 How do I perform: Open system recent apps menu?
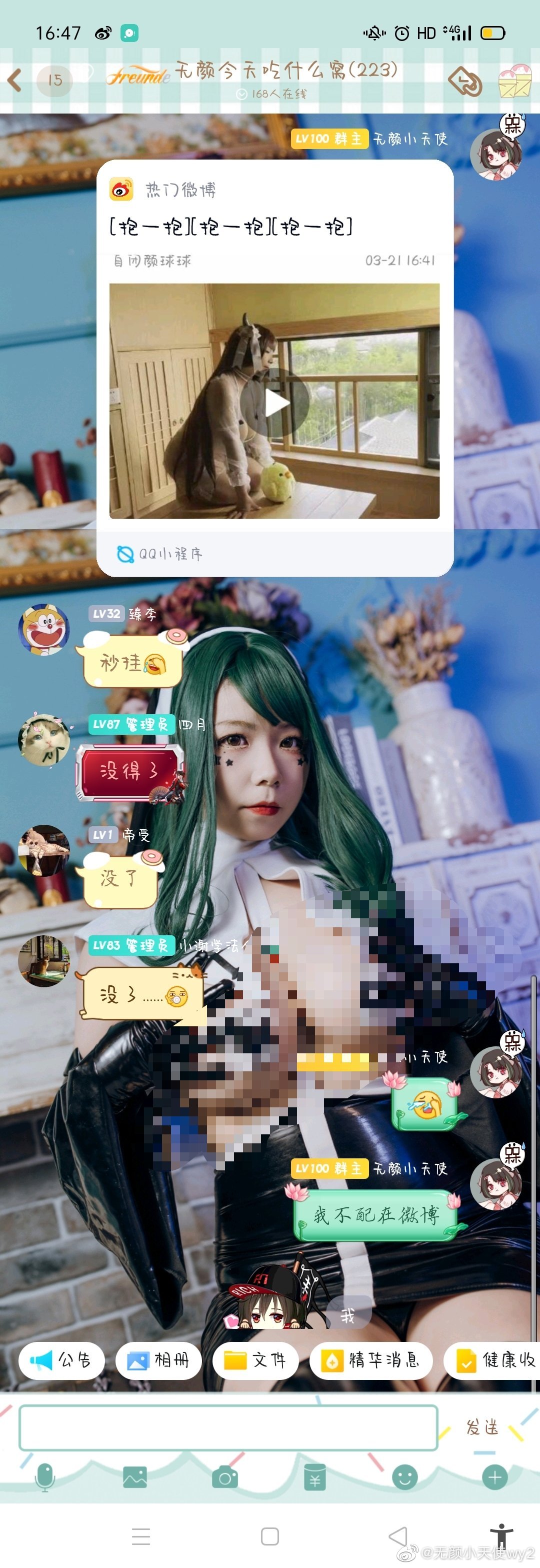point(140,1536)
